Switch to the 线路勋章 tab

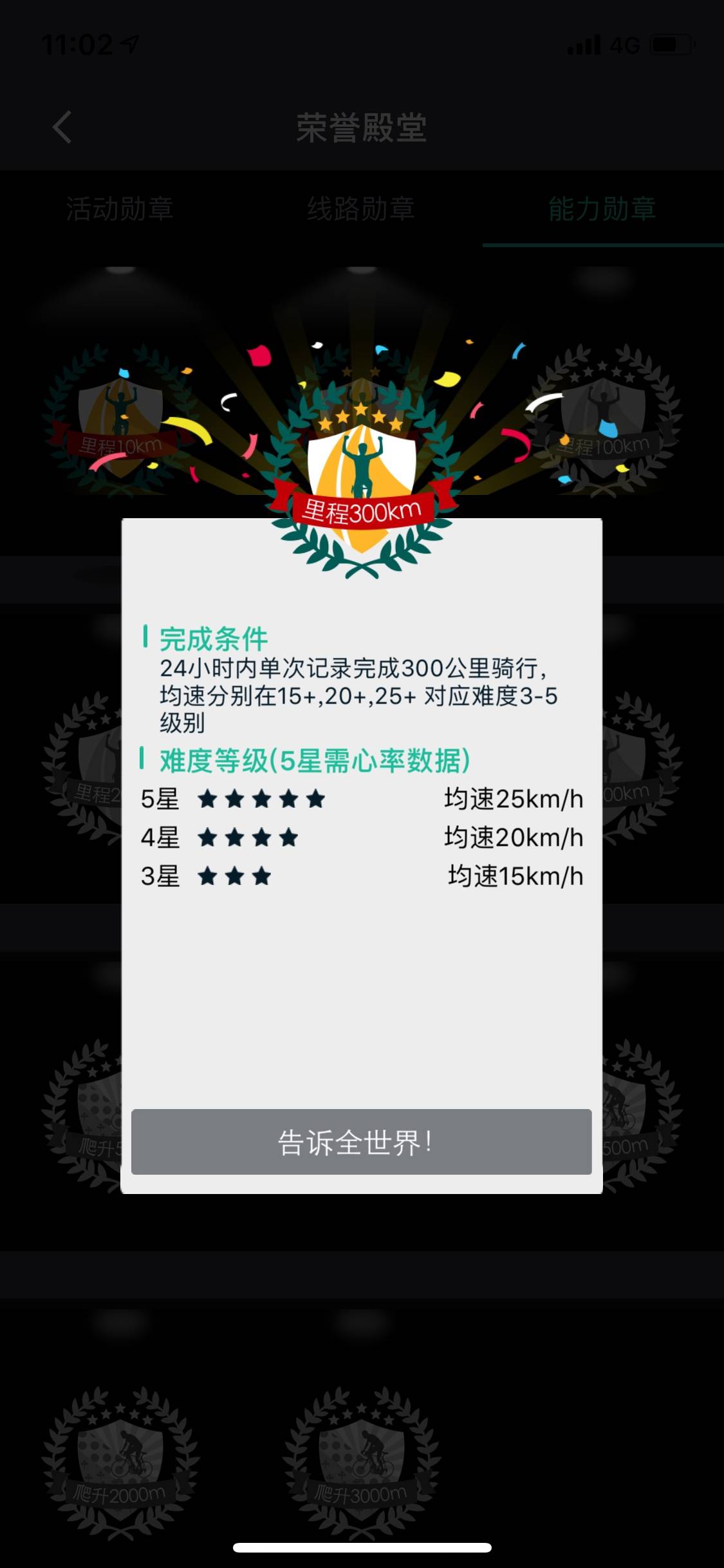pyautogui.click(x=361, y=209)
